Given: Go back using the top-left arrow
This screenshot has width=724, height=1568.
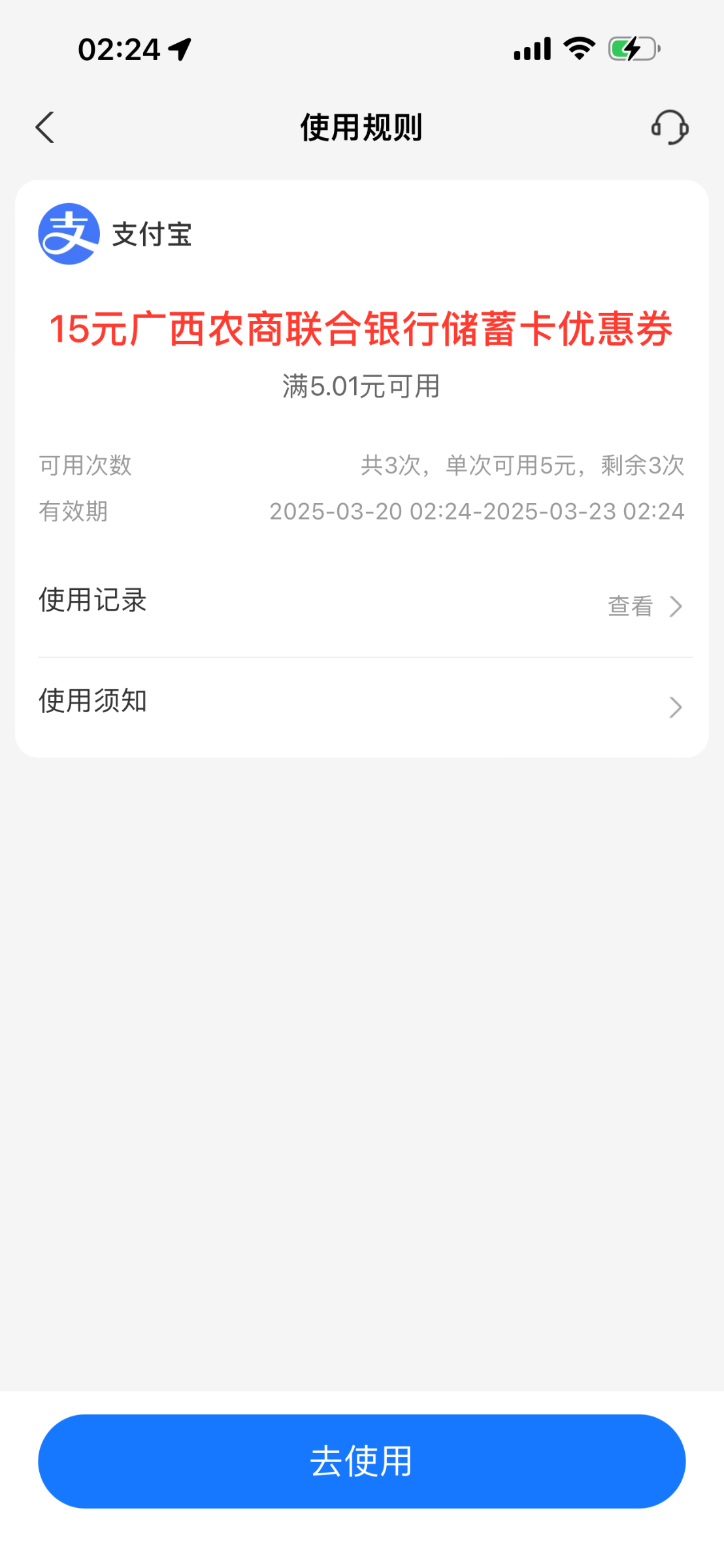Looking at the screenshot, I should pyautogui.click(x=44, y=127).
